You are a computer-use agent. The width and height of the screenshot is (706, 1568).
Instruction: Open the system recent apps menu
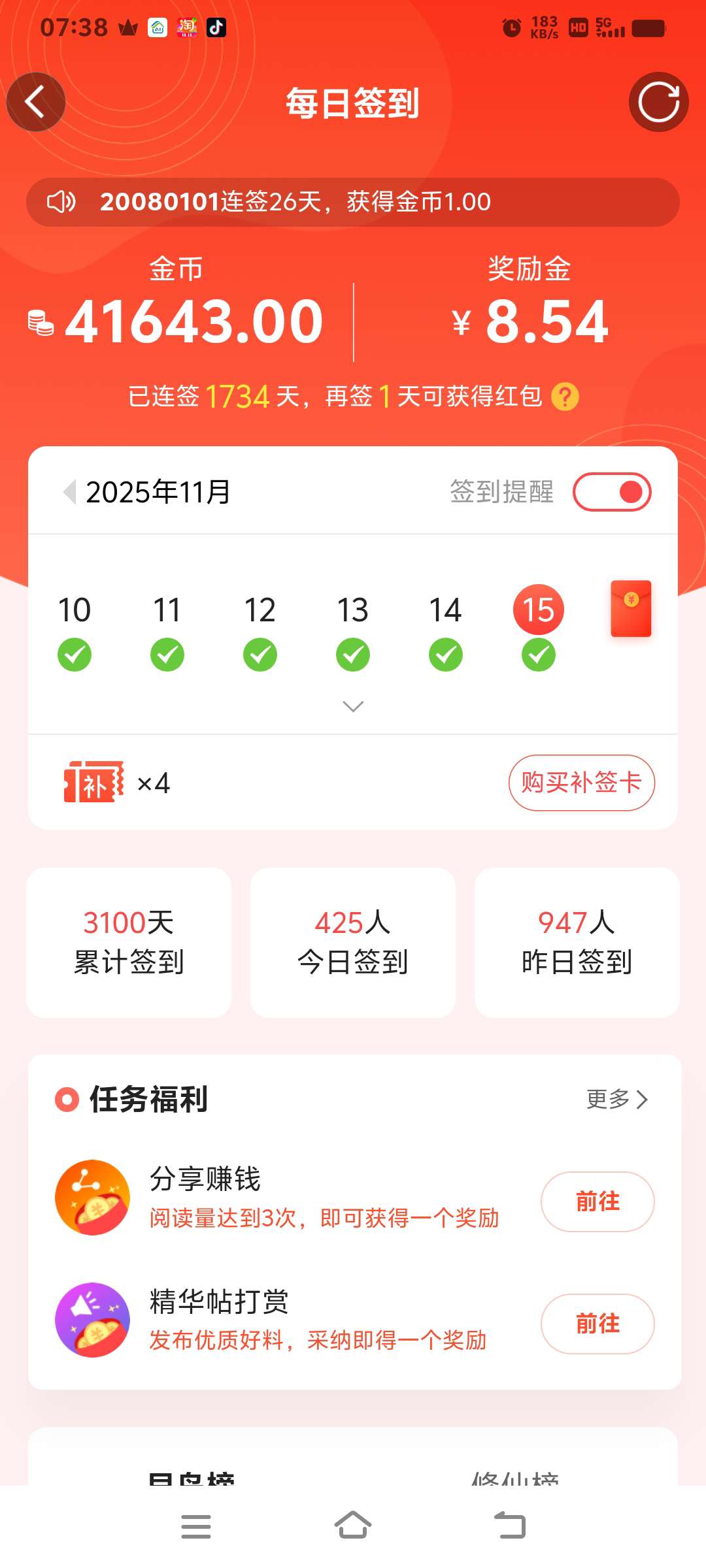pos(195,1526)
